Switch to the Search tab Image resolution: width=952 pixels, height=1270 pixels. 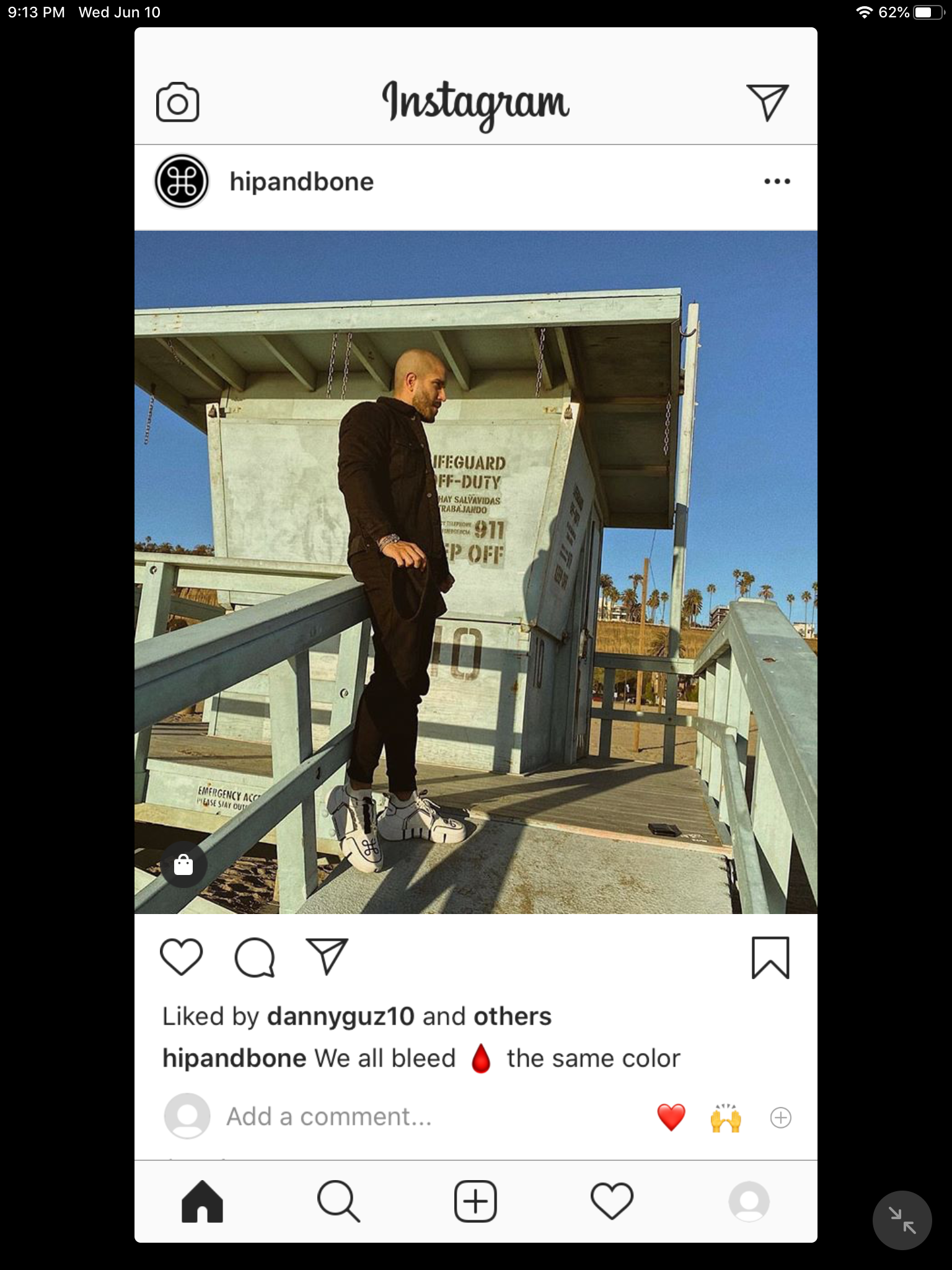point(338,1201)
